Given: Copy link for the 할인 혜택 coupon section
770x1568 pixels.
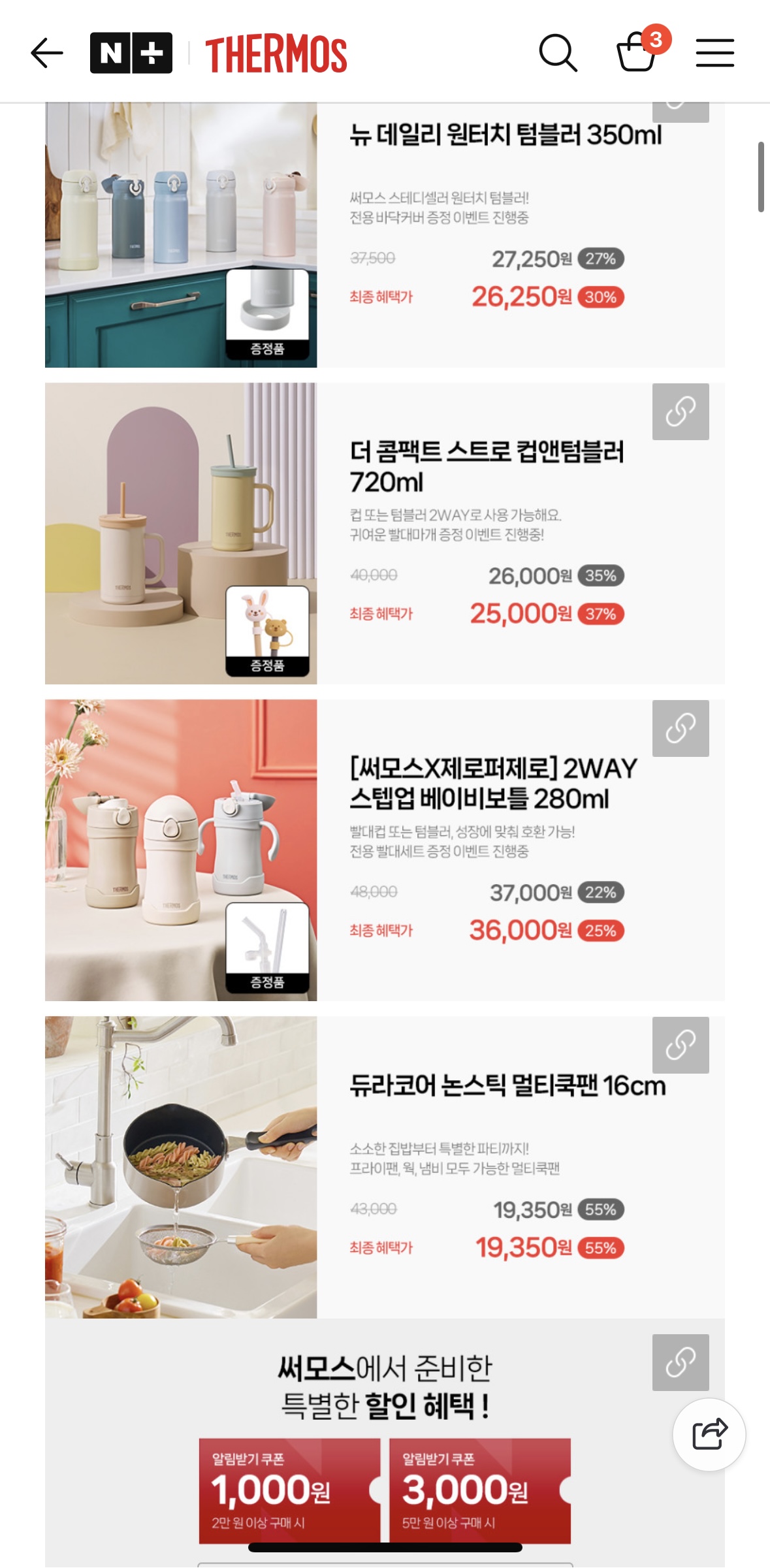Looking at the screenshot, I should pyautogui.click(x=681, y=1362).
